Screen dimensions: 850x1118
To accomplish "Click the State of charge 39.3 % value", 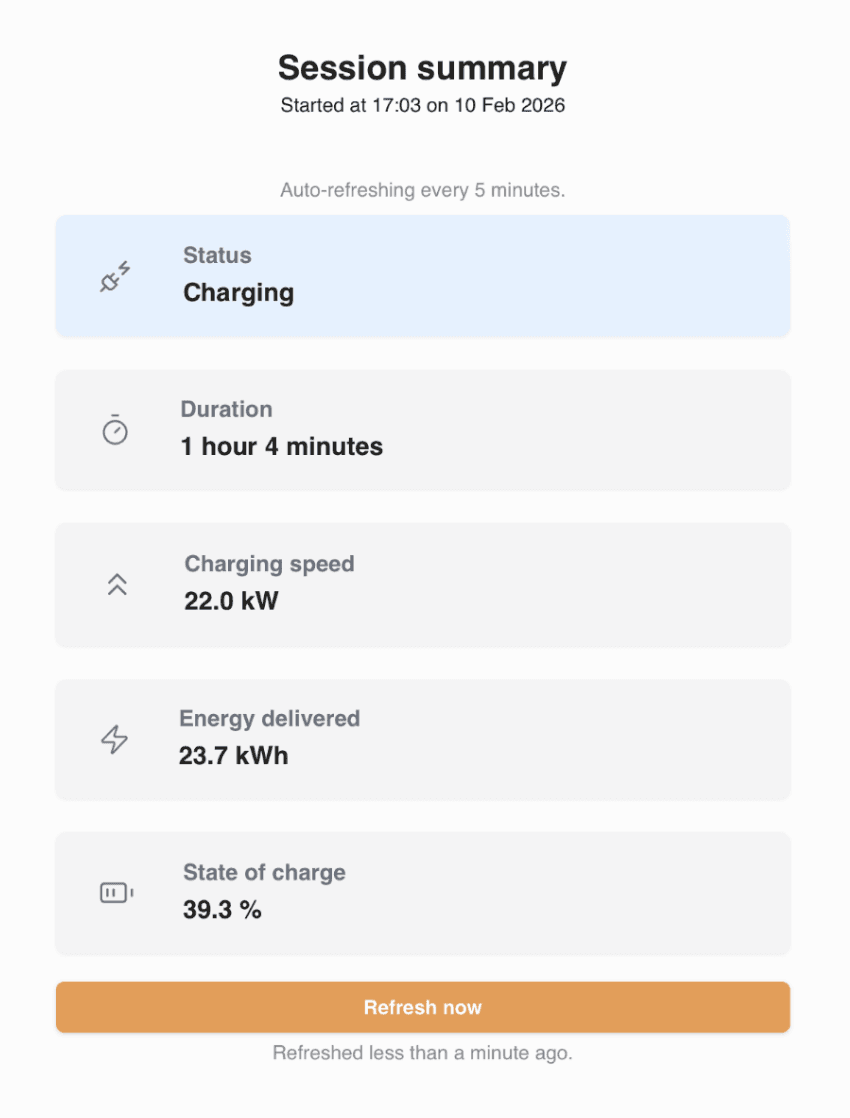I will tap(222, 910).
